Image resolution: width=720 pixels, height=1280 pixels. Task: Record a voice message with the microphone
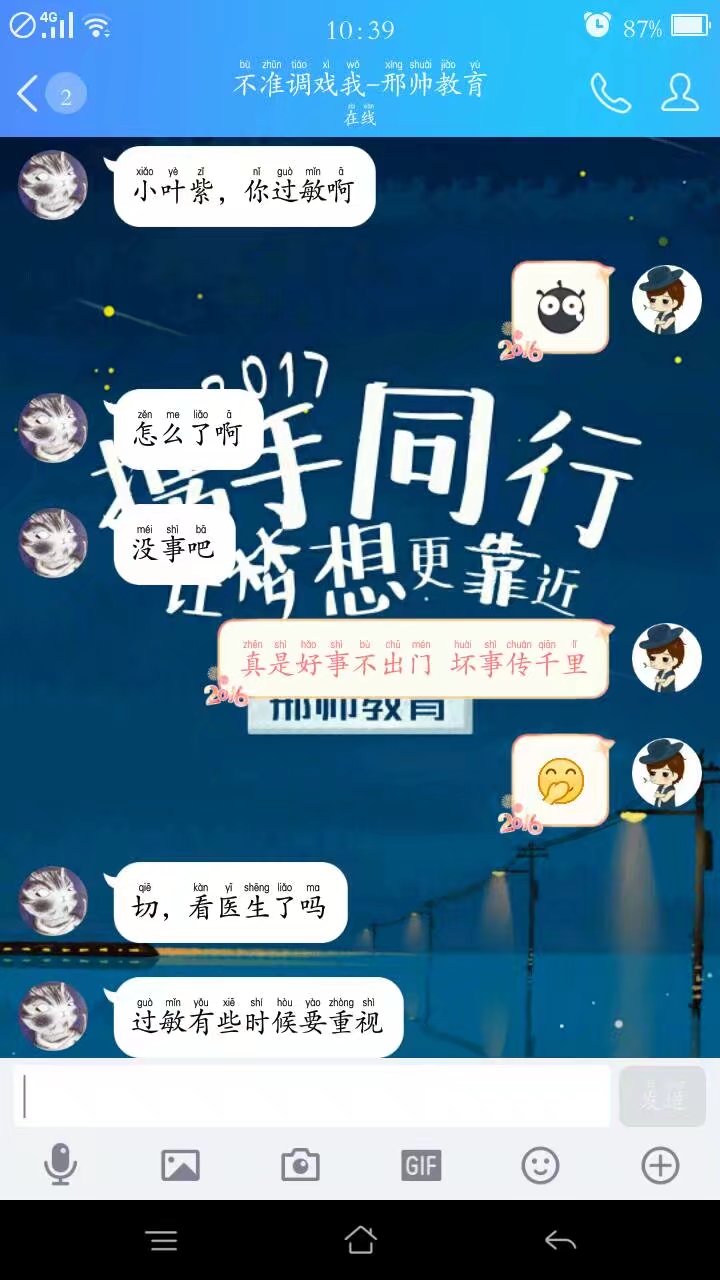pos(60,1165)
